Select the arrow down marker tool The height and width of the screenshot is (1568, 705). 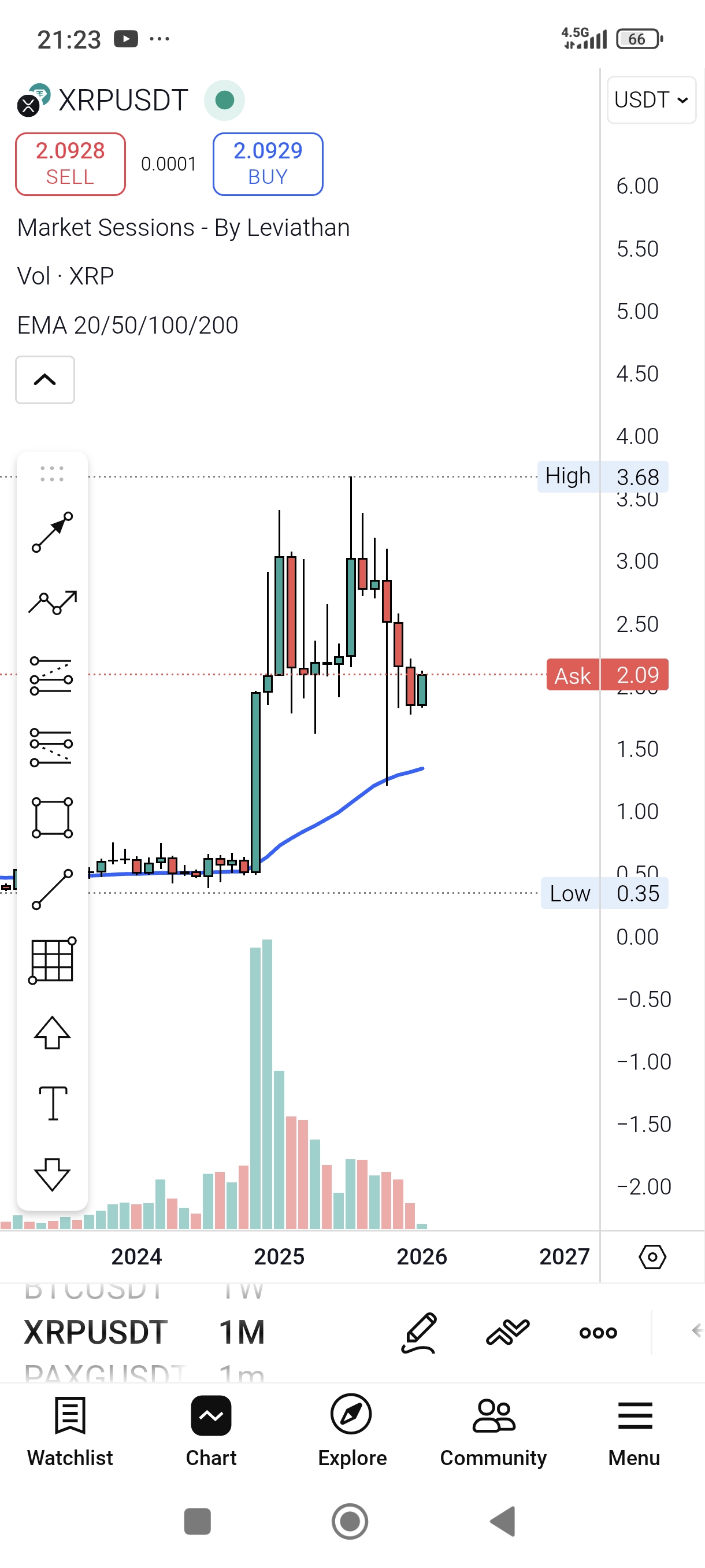click(53, 1174)
